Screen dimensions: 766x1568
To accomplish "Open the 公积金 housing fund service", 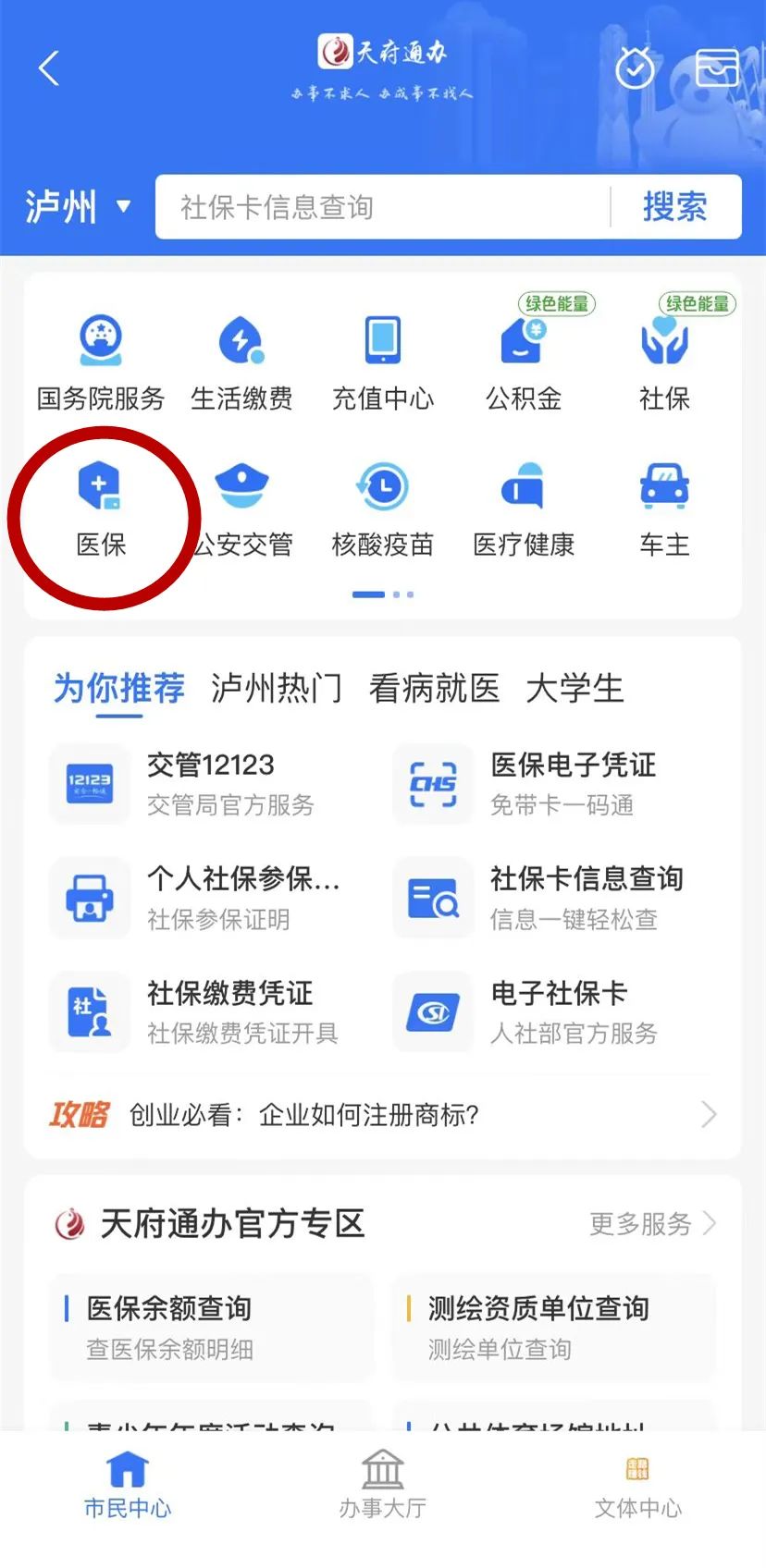I will pos(522,361).
